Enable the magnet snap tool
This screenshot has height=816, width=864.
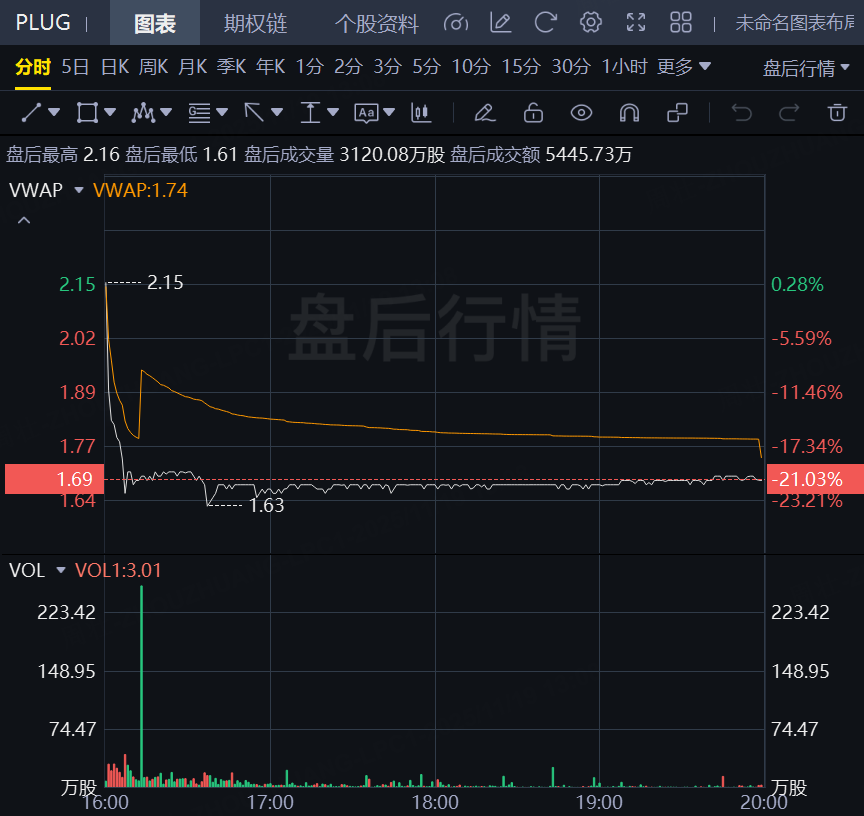[629, 112]
